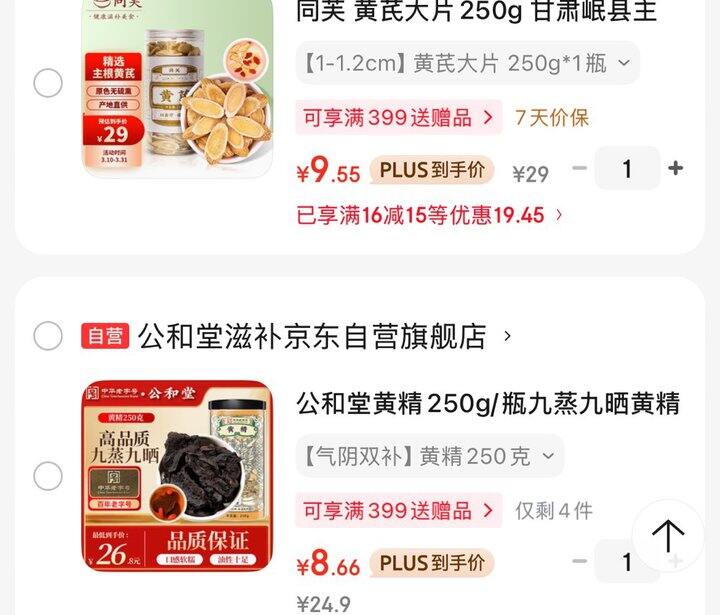Image resolution: width=720 pixels, height=615 pixels.
Task: Open the 公和堂黄精 product image
Action: point(177,476)
